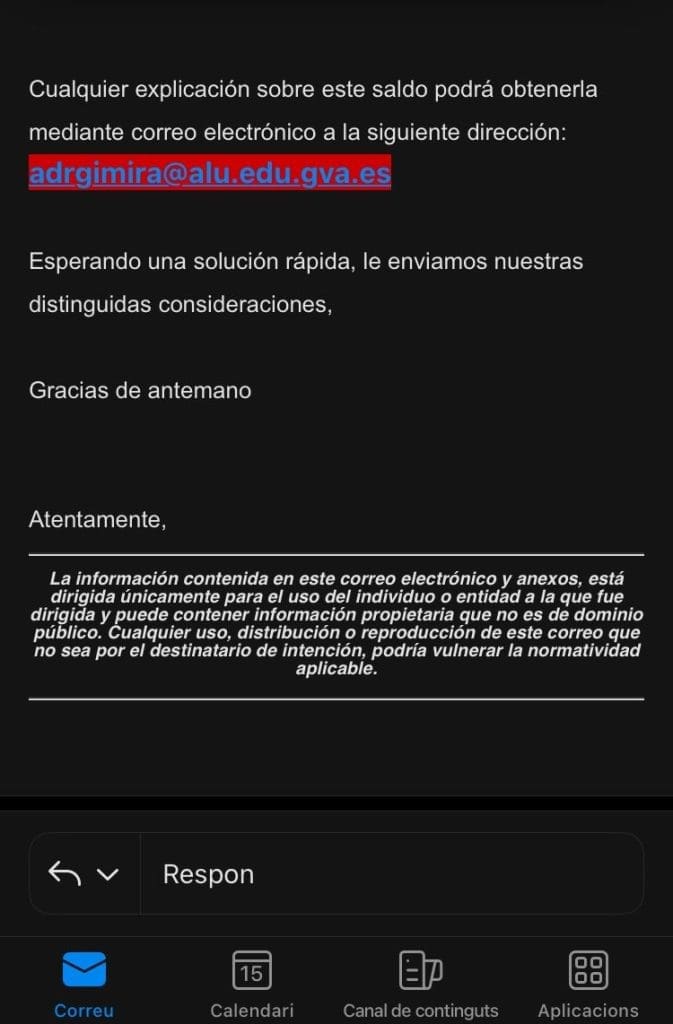Open the adrgimira@alu.edu.gva.es email link
The height and width of the screenshot is (1024, 673).
point(209,174)
